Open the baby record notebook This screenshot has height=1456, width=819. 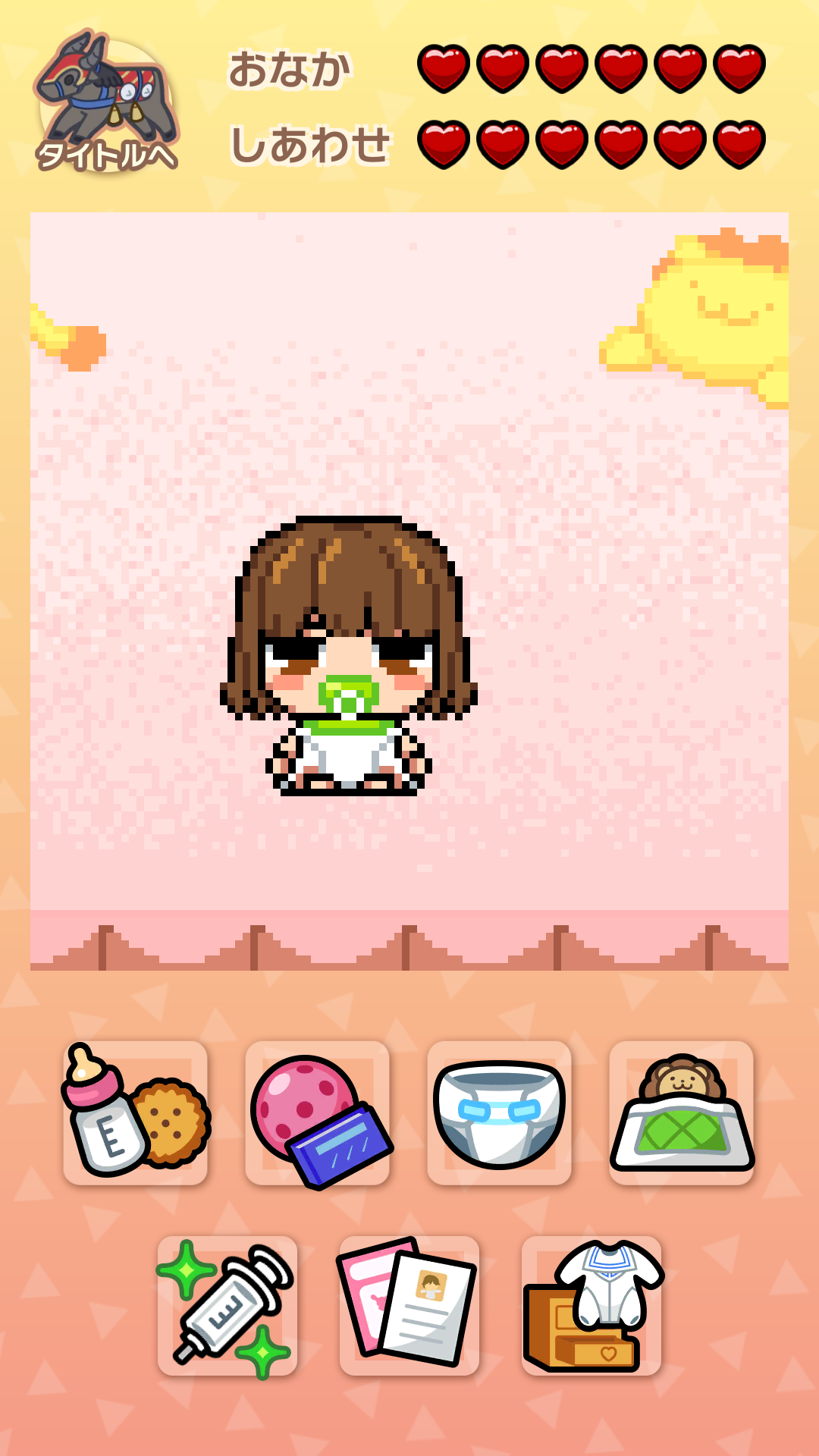point(409,1306)
